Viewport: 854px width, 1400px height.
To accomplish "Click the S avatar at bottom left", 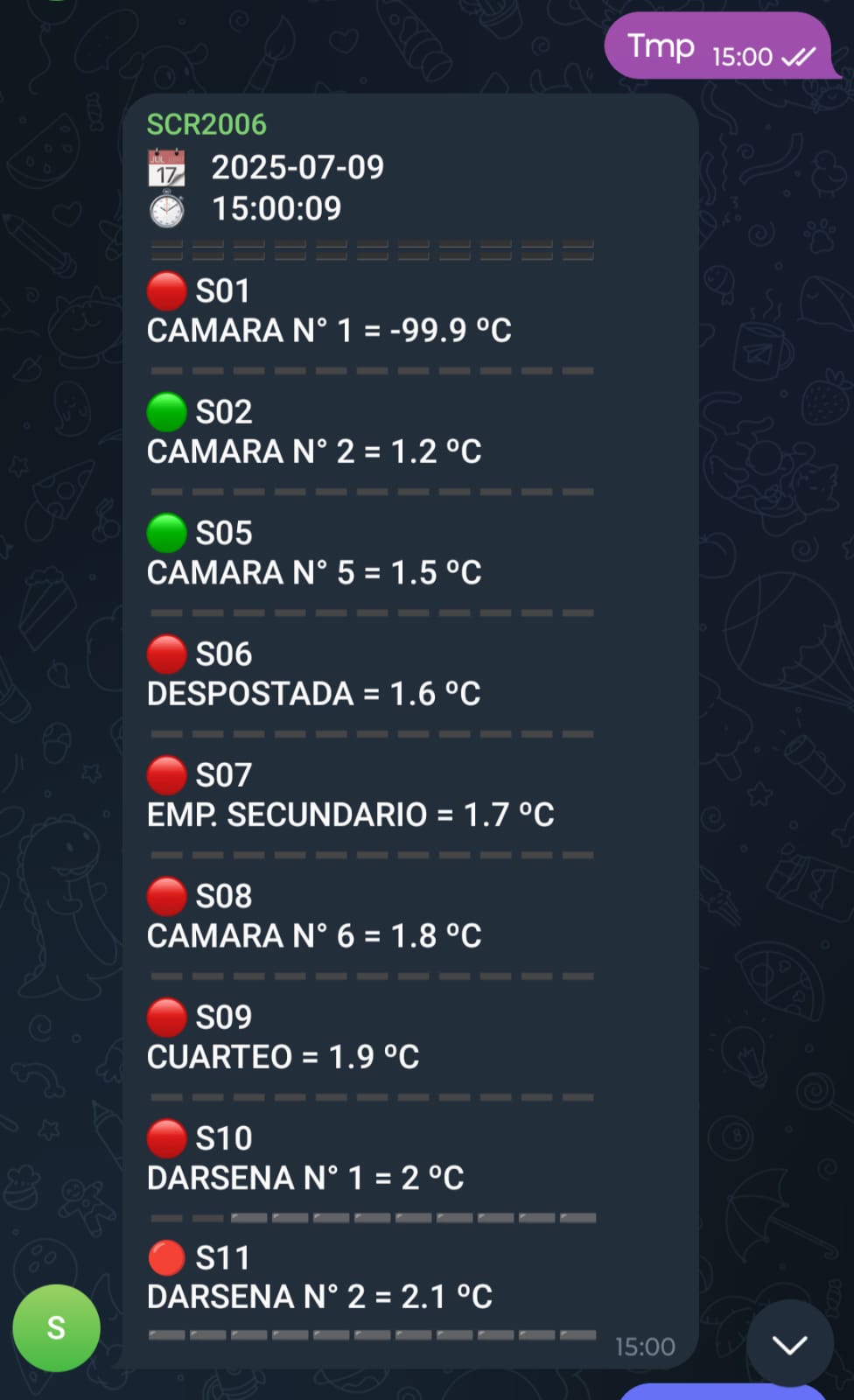I will coord(56,1328).
